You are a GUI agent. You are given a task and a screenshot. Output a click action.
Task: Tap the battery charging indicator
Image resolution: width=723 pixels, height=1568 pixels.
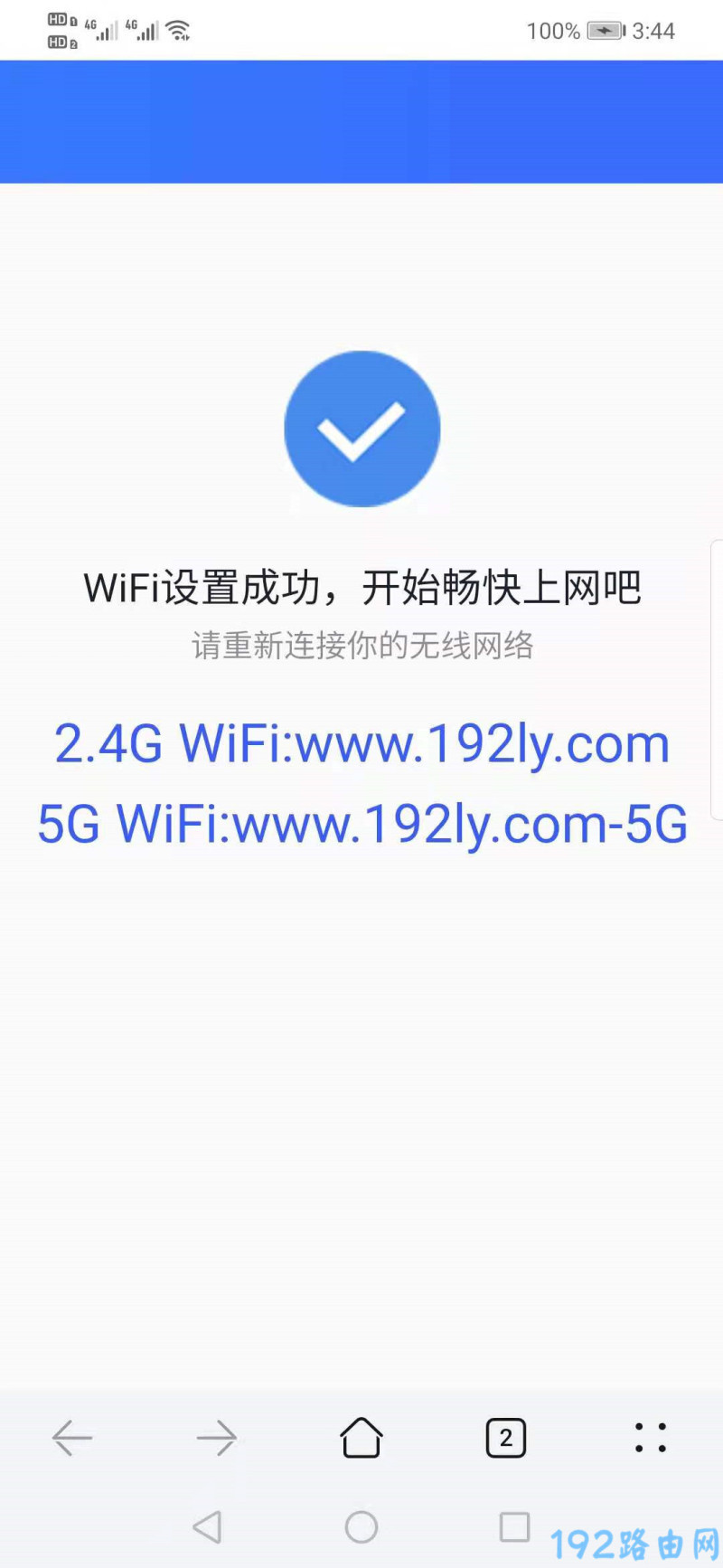coord(607,30)
